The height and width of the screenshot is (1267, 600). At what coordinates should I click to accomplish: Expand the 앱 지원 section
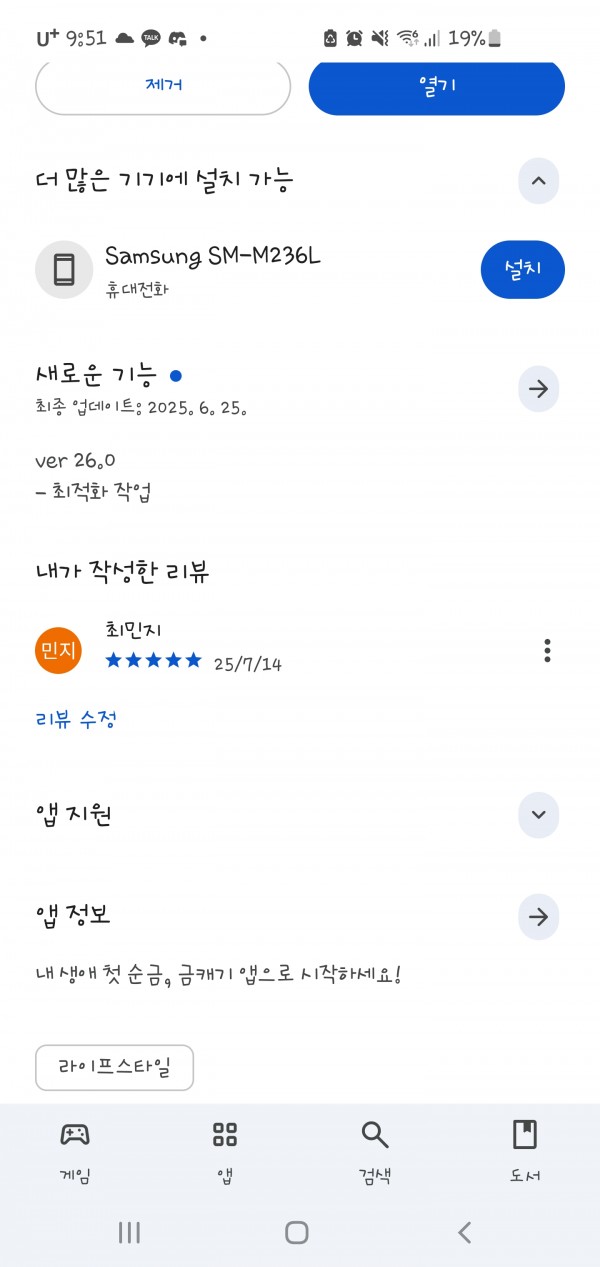538,815
